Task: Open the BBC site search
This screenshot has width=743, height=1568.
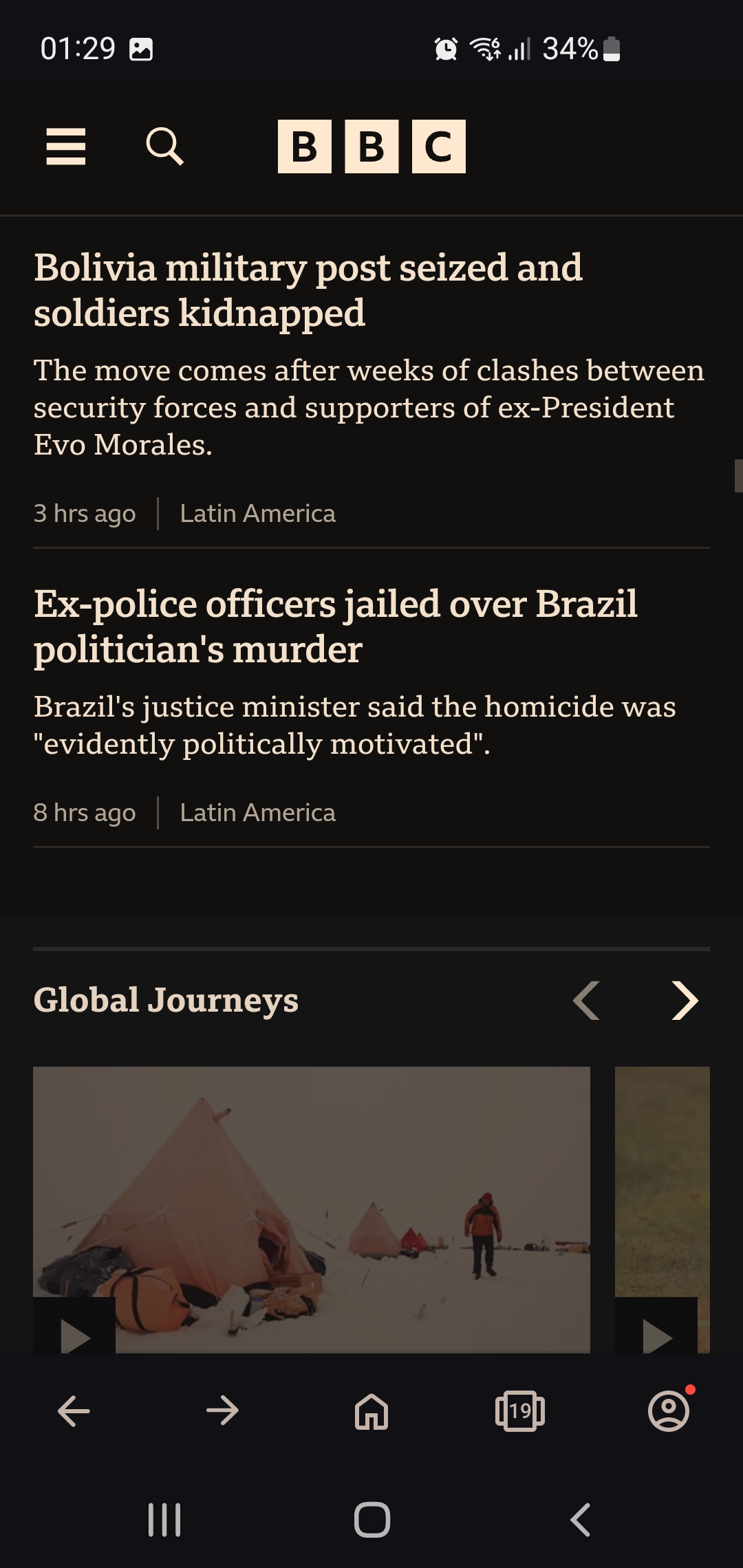Action: pos(165,146)
